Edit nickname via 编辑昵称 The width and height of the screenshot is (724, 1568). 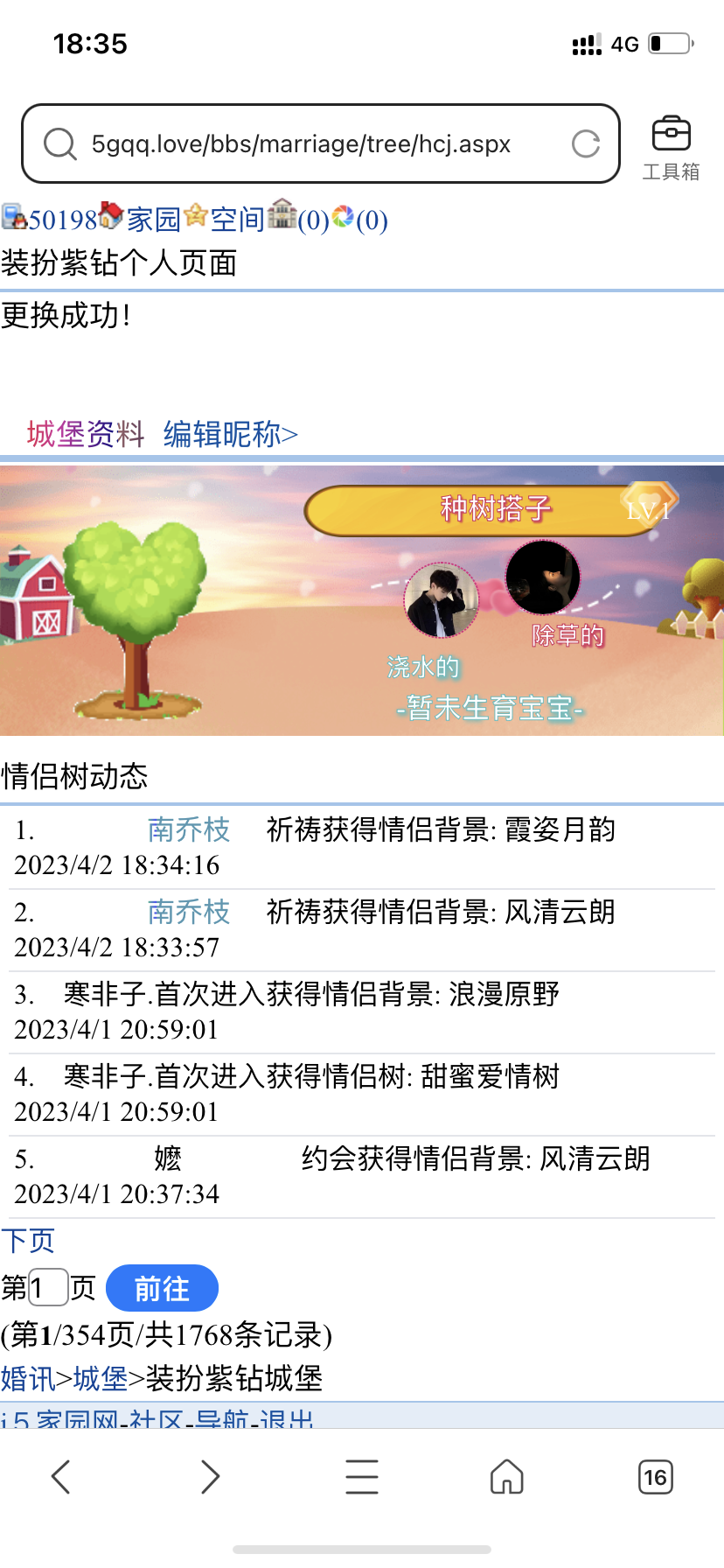230,434
